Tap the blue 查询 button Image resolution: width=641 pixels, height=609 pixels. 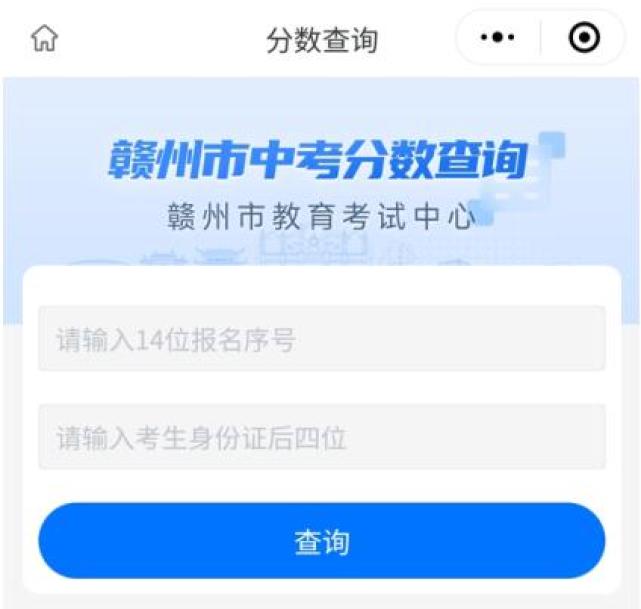[322, 541]
